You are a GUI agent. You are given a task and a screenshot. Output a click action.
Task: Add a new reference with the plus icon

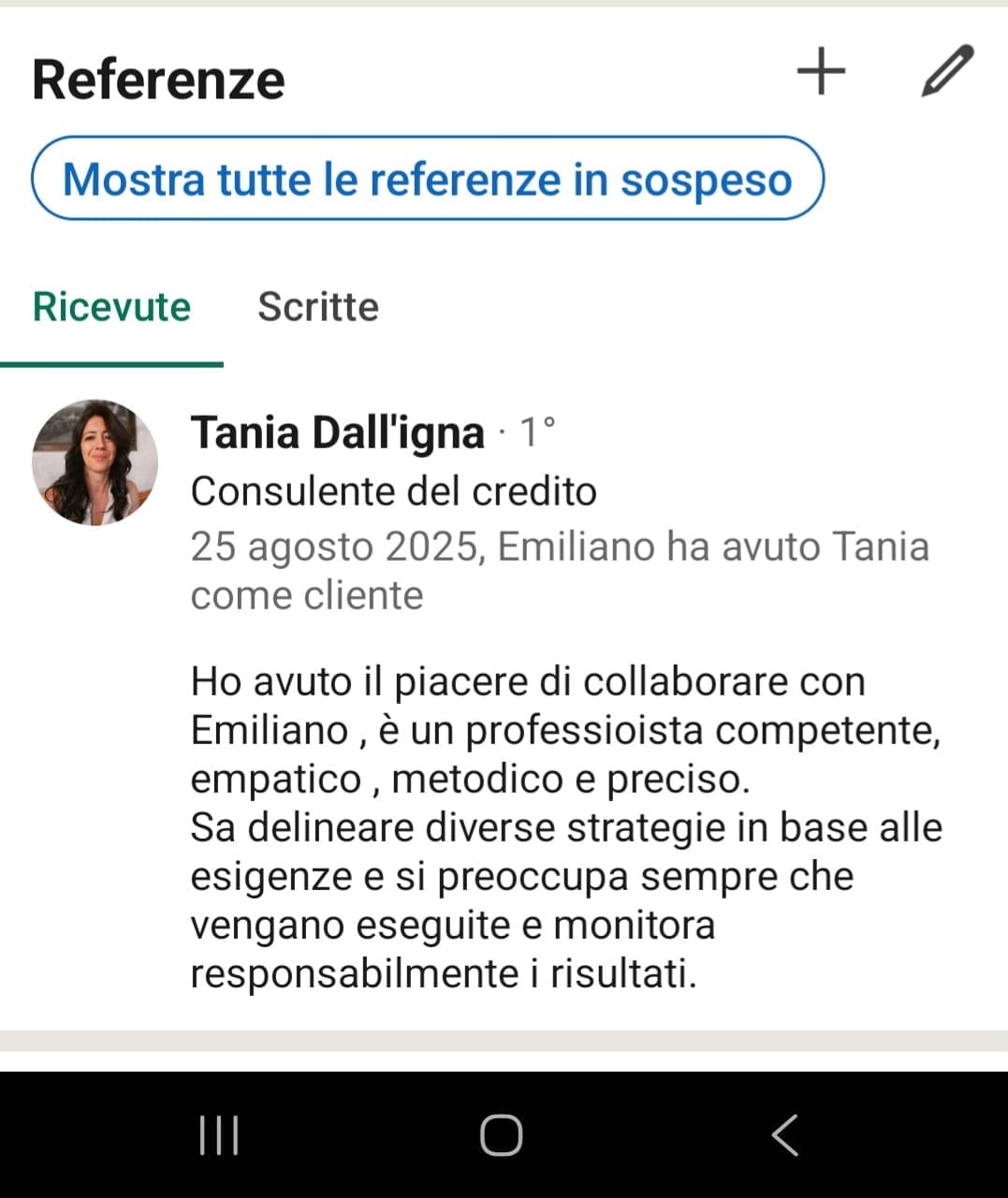(821, 72)
